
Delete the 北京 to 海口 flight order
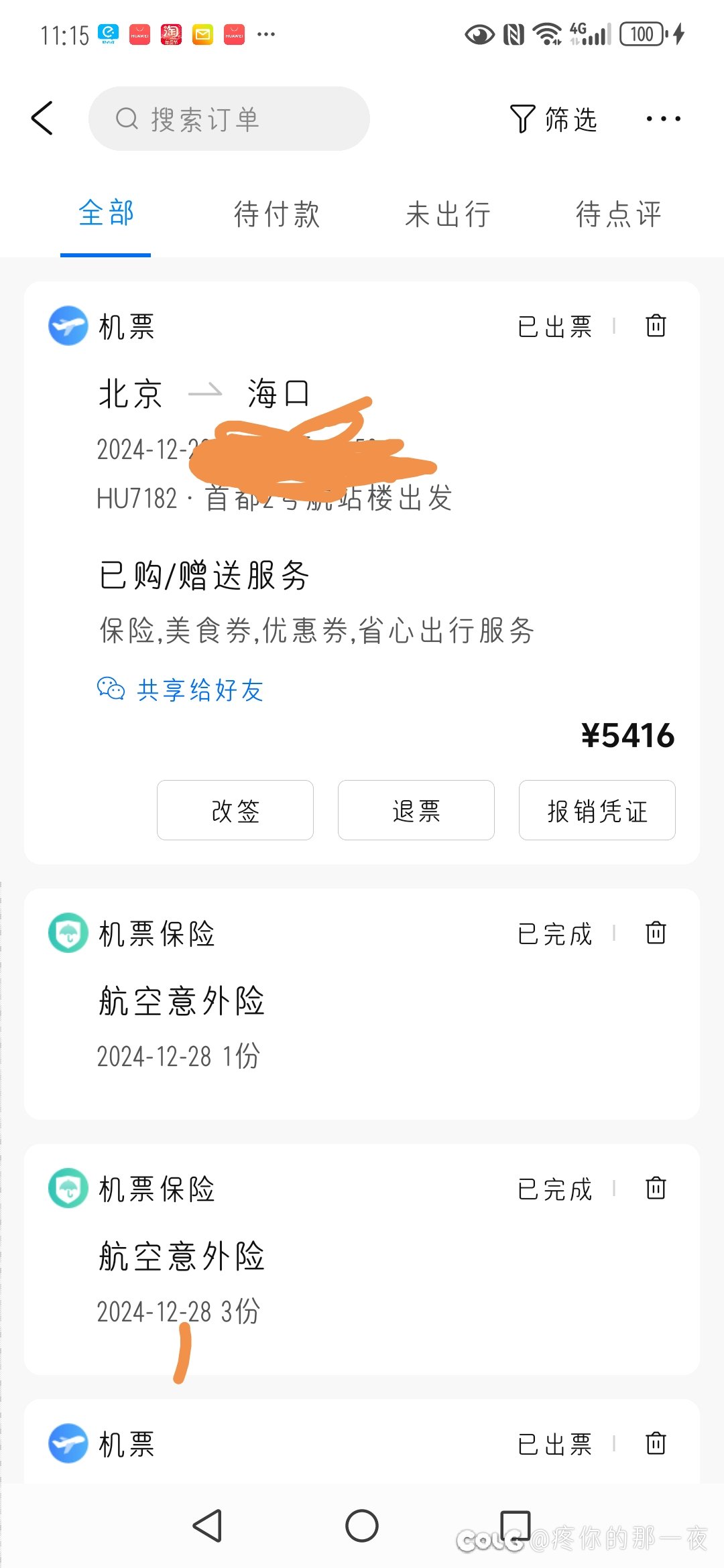(656, 326)
